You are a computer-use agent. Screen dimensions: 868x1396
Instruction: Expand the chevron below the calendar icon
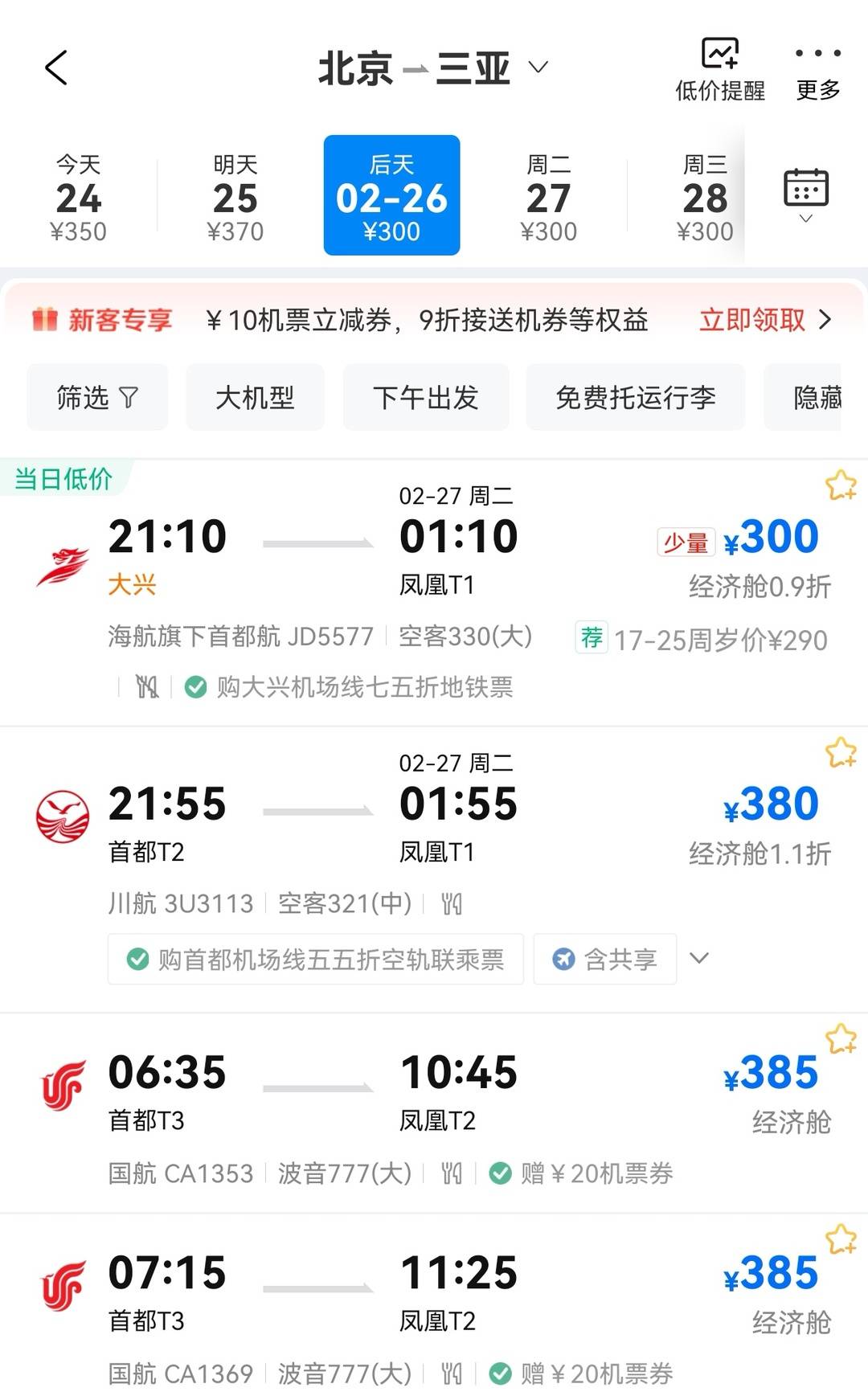[805, 217]
